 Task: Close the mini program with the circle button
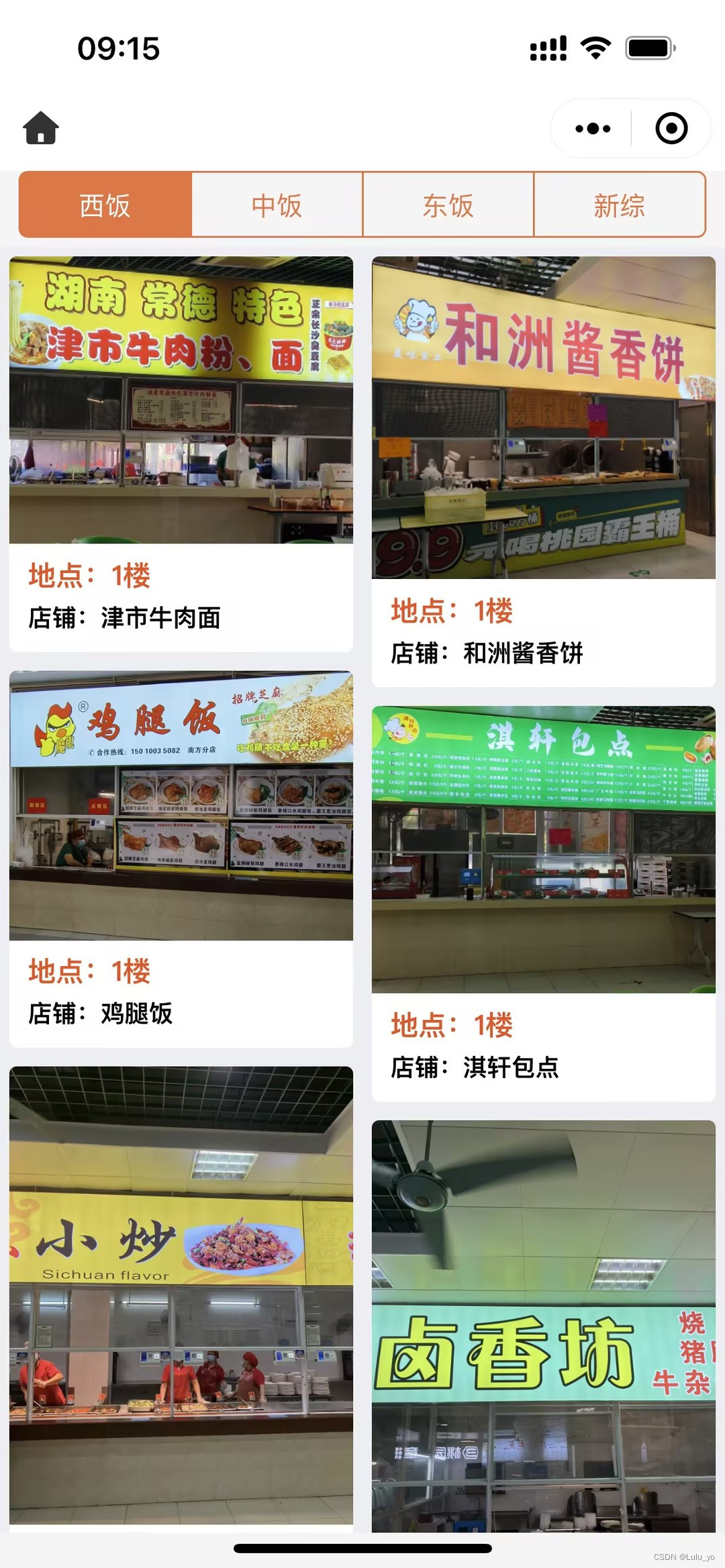pos(671,128)
